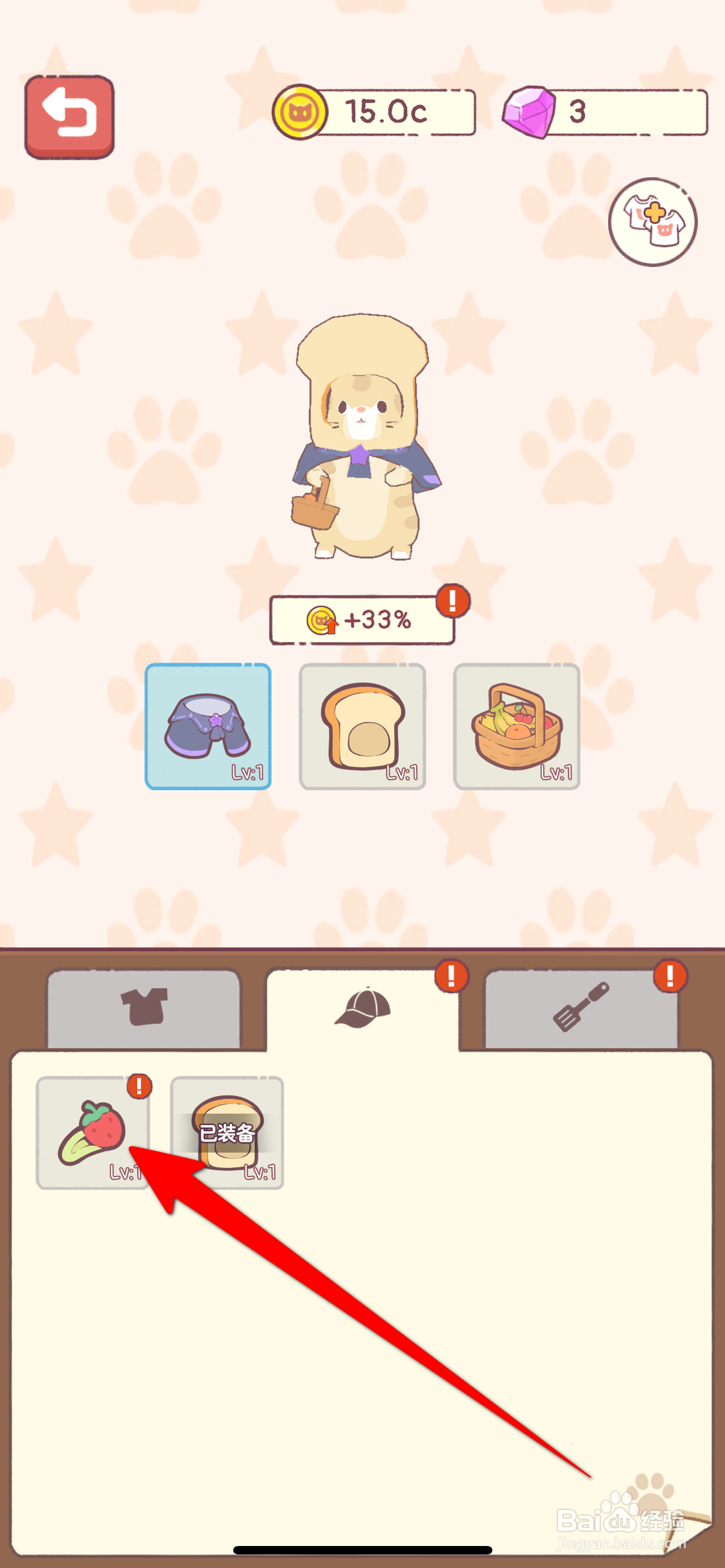Screen dimensions: 725x1568
Task: Click the +33% coin boost progress bar
Action: [362, 619]
